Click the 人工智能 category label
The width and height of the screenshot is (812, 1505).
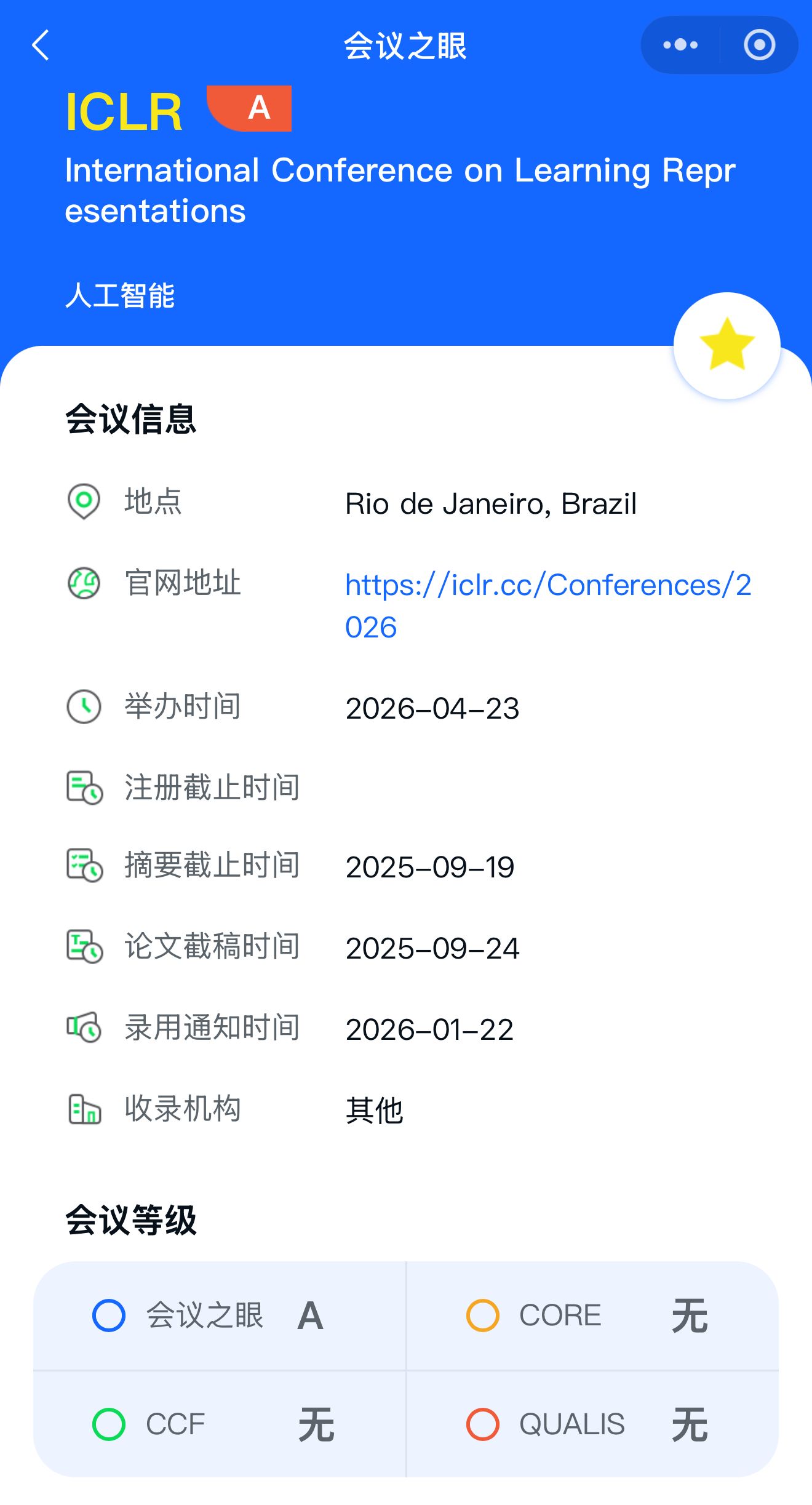(121, 297)
